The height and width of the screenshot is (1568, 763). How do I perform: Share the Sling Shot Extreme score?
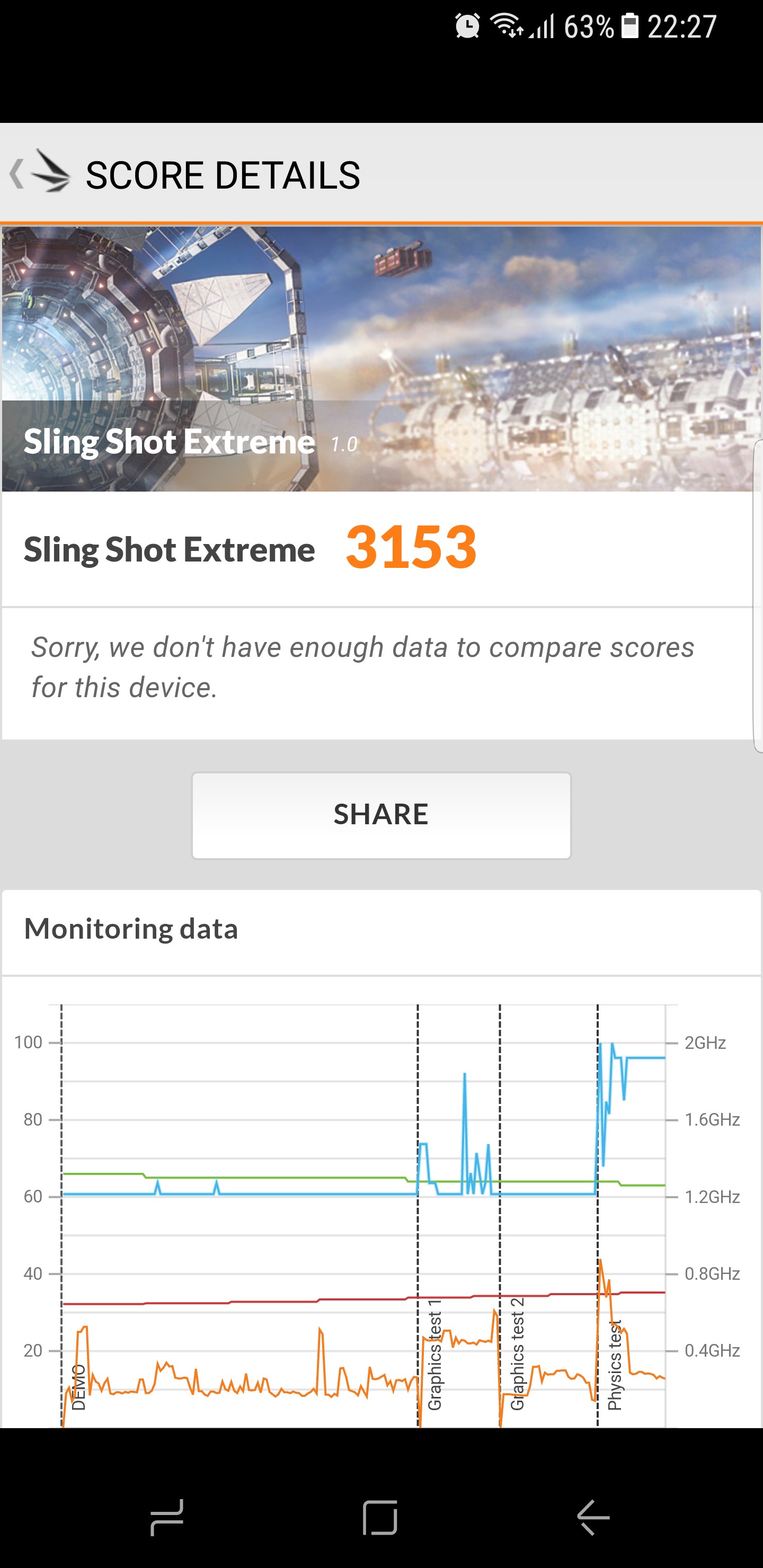point(381,815)
